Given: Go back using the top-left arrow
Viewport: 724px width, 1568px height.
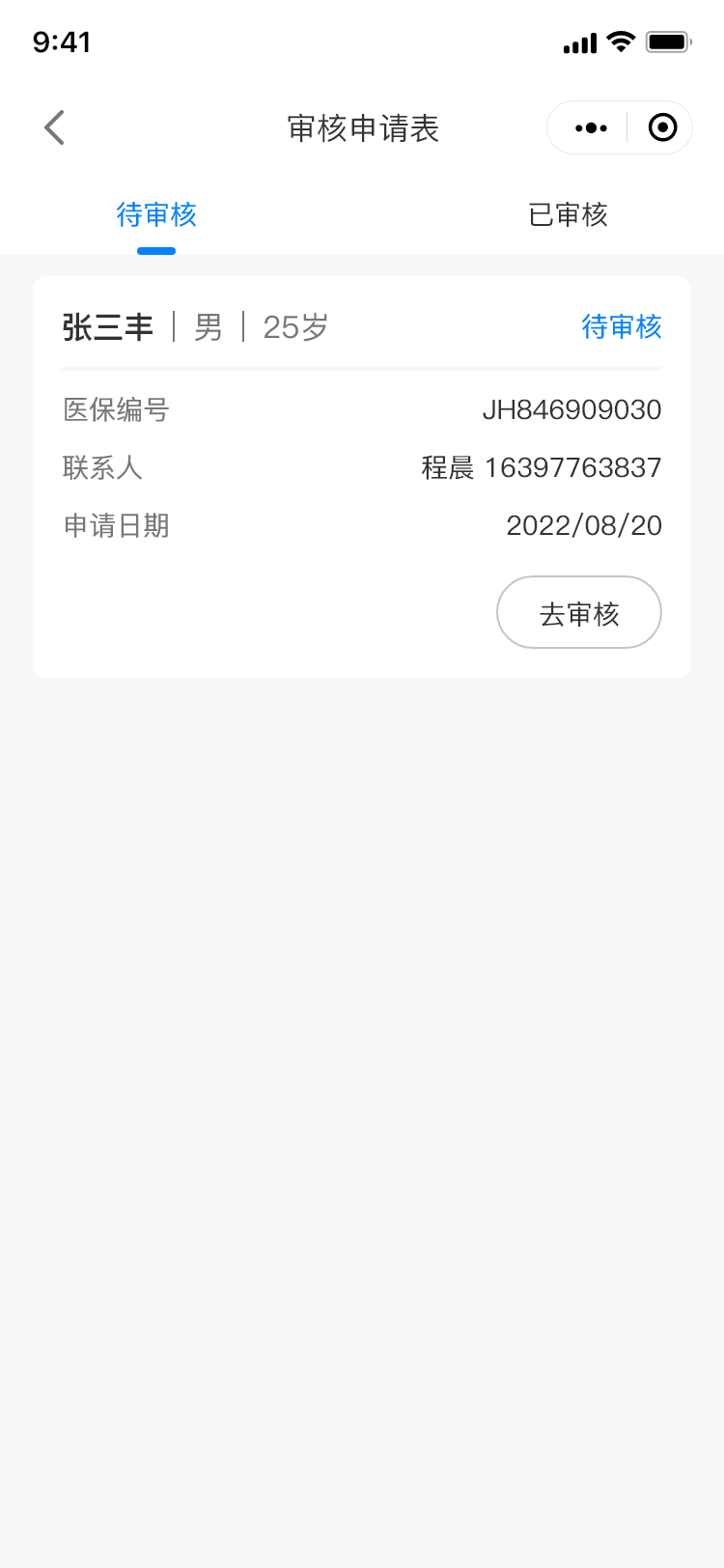Looking at the screenshot, I should coord(54,127).
